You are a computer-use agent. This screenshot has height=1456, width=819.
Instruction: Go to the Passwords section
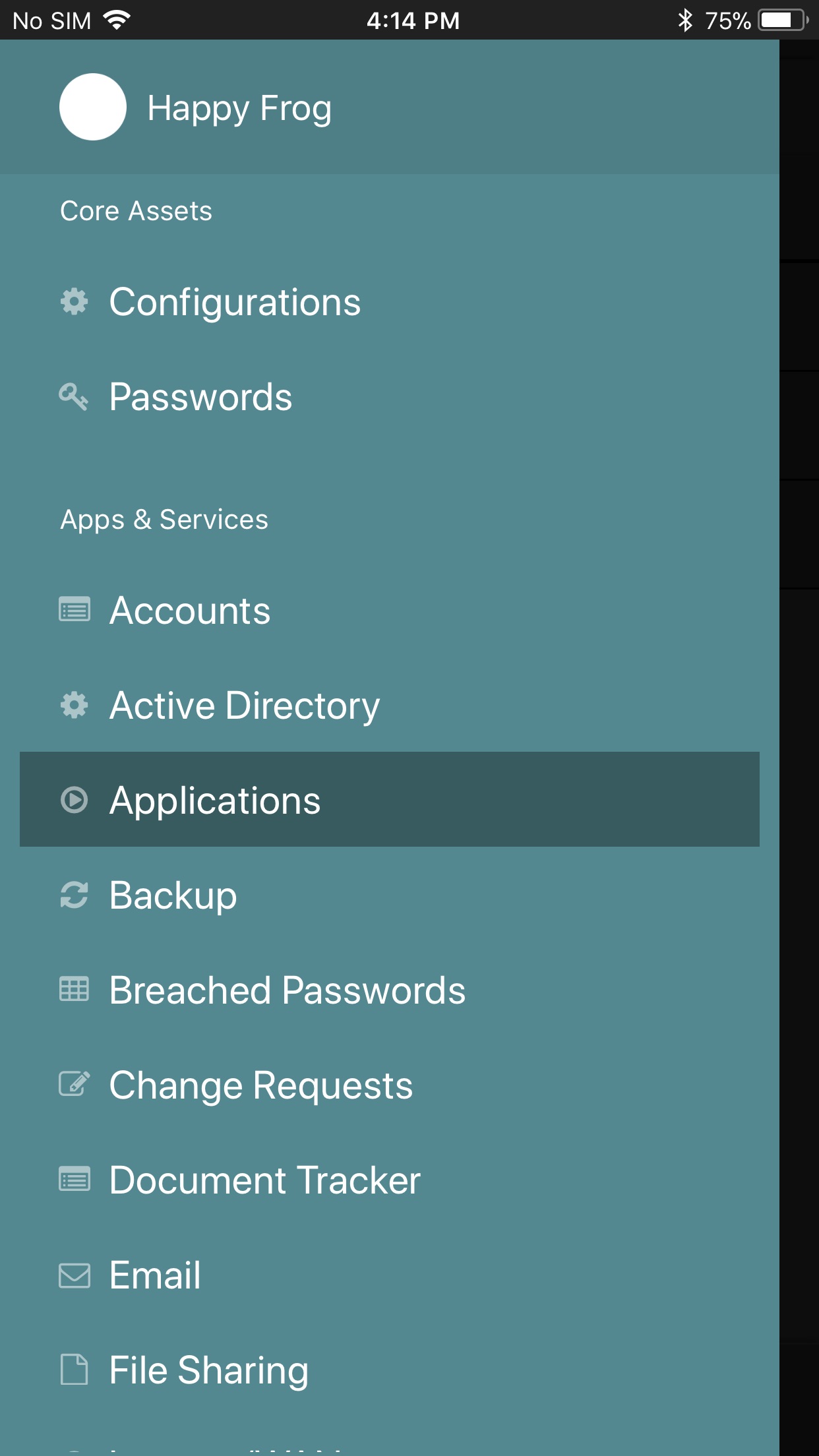coord(200,397)
